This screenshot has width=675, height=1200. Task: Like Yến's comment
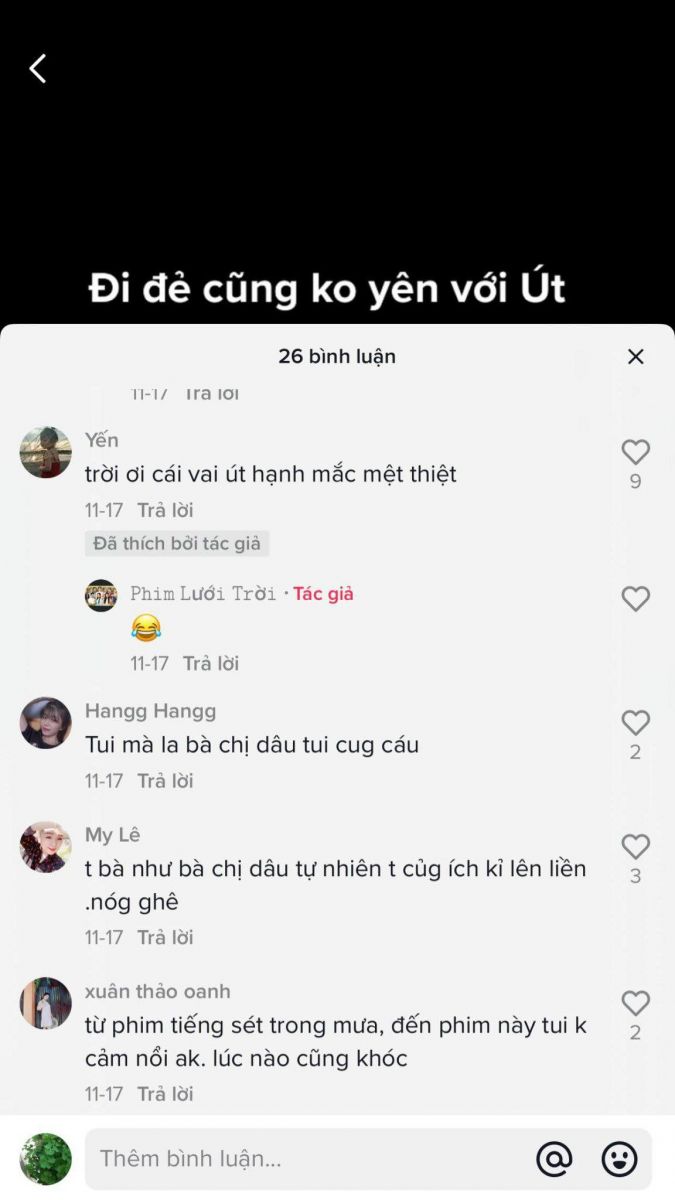click(635, 453)
